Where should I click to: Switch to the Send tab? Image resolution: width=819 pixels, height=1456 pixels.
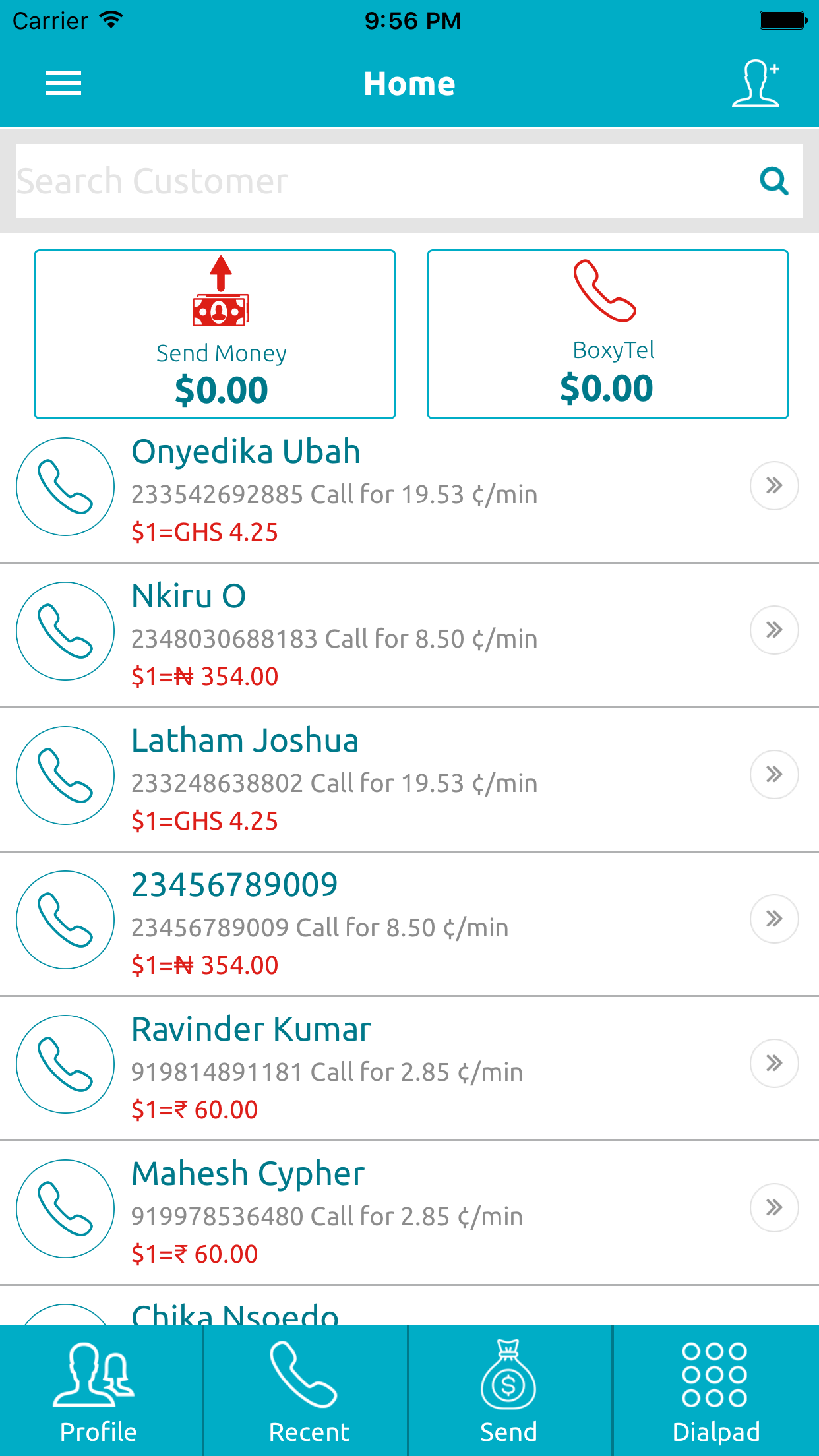coord(509,1391)
